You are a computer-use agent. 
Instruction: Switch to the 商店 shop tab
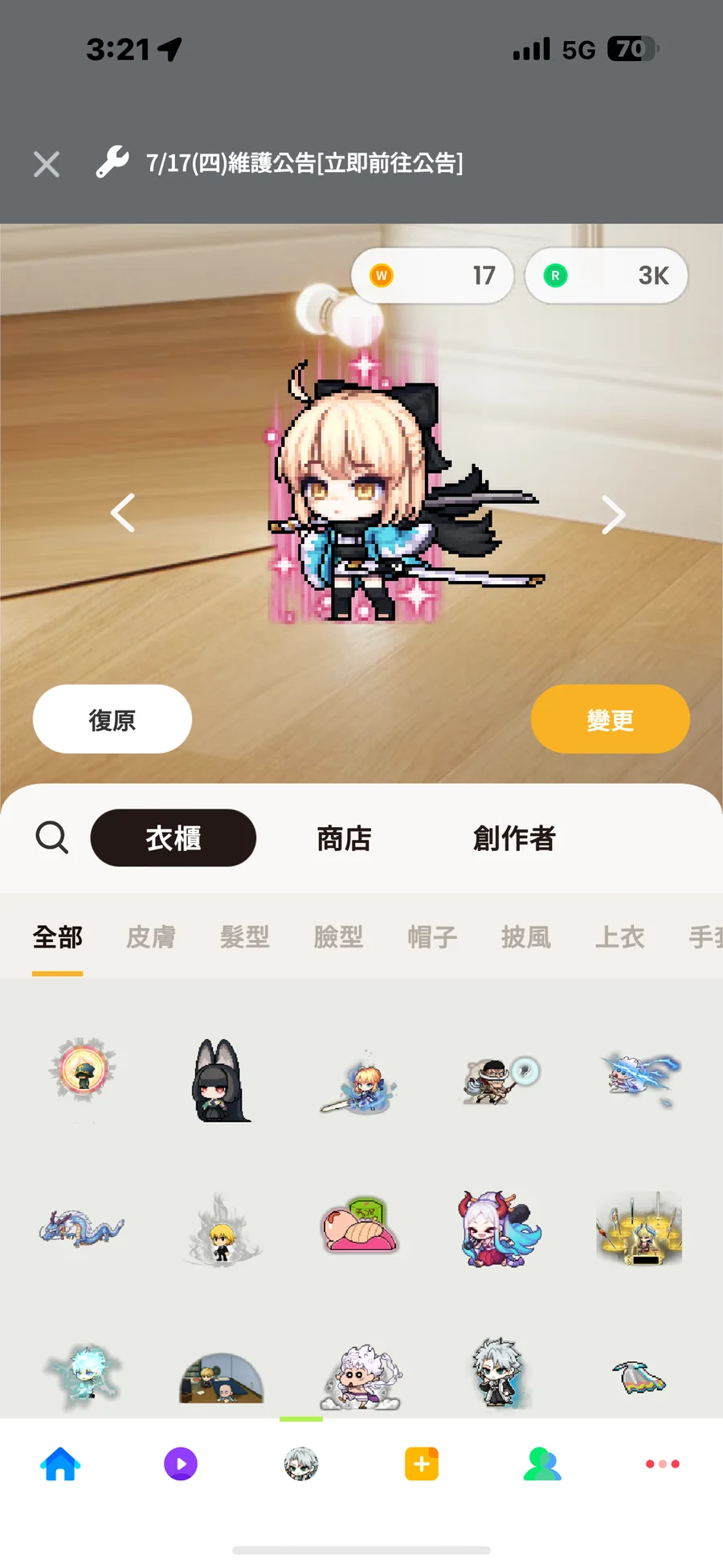(x=344, y=838)
